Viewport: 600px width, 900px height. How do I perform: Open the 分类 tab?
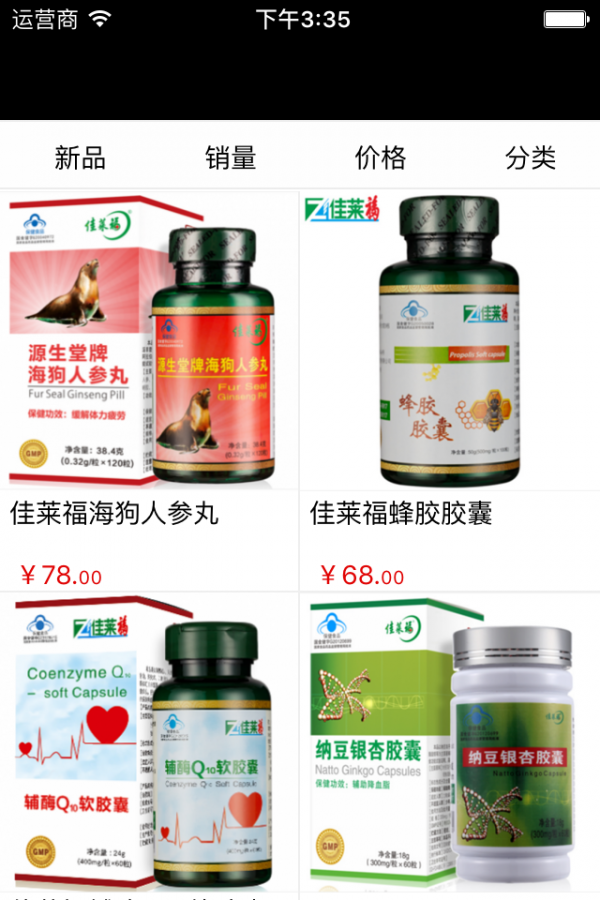[530, 158]
